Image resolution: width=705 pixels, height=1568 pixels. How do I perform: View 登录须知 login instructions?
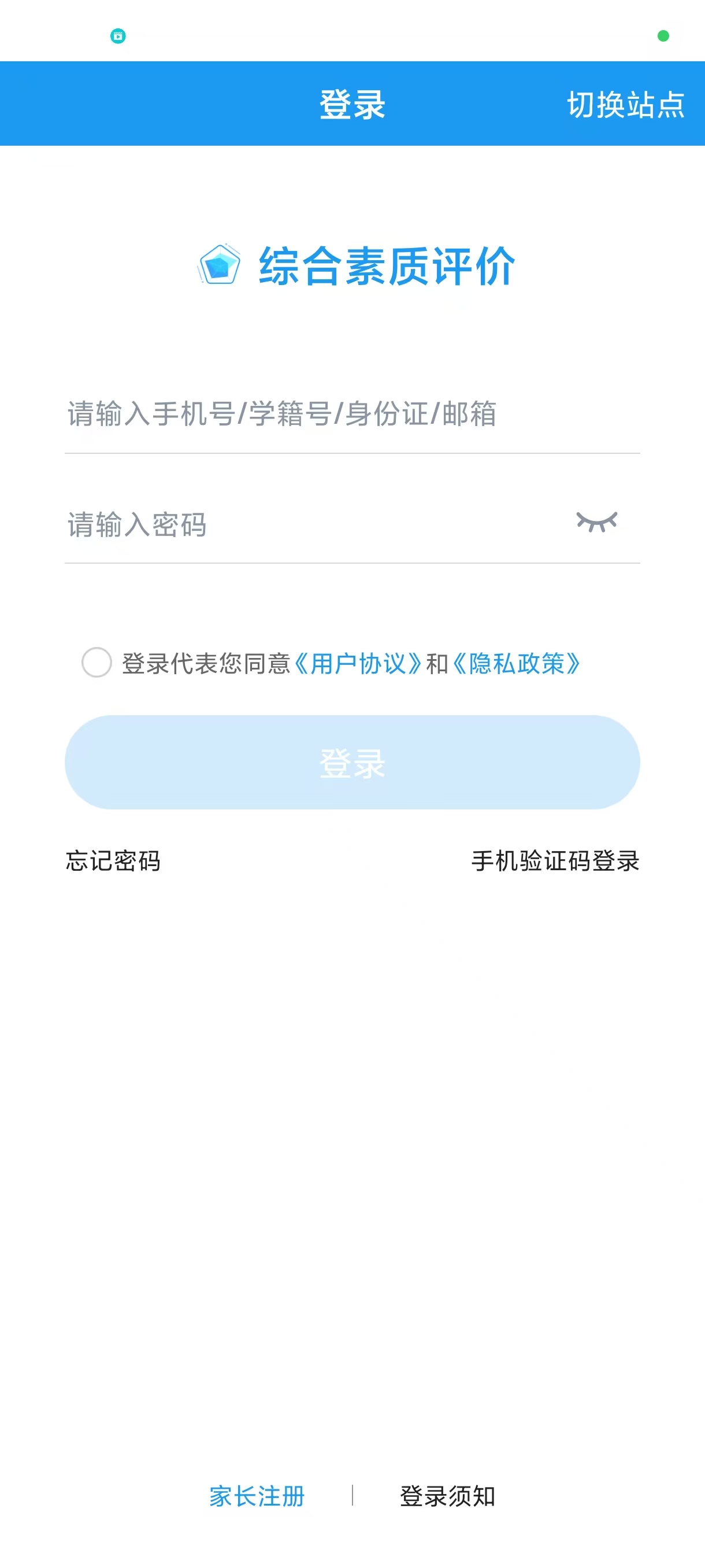click(x=447, y=1496)
